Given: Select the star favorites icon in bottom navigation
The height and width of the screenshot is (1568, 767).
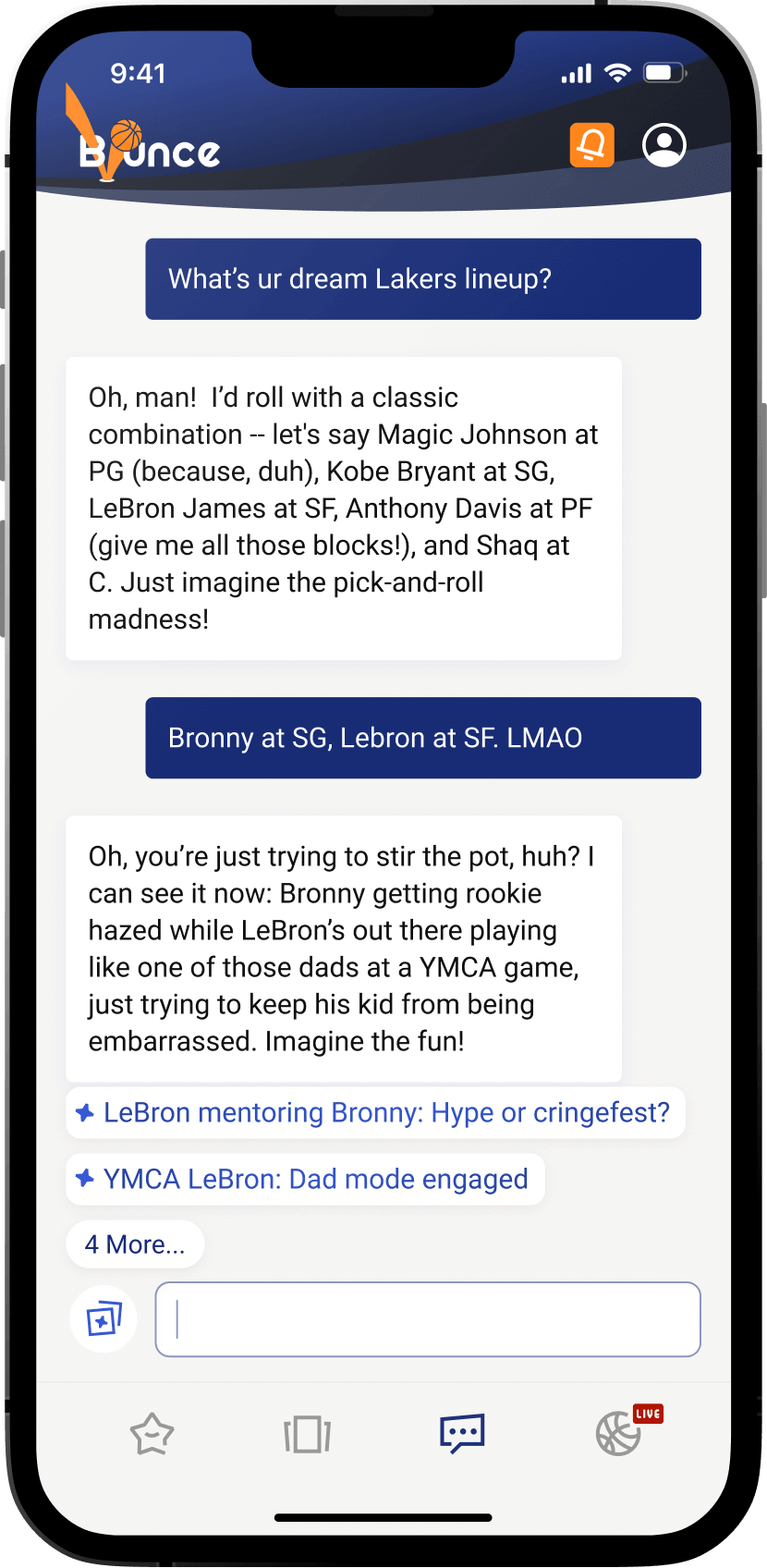Looking at the screenshot, I should click(152, 1434).
